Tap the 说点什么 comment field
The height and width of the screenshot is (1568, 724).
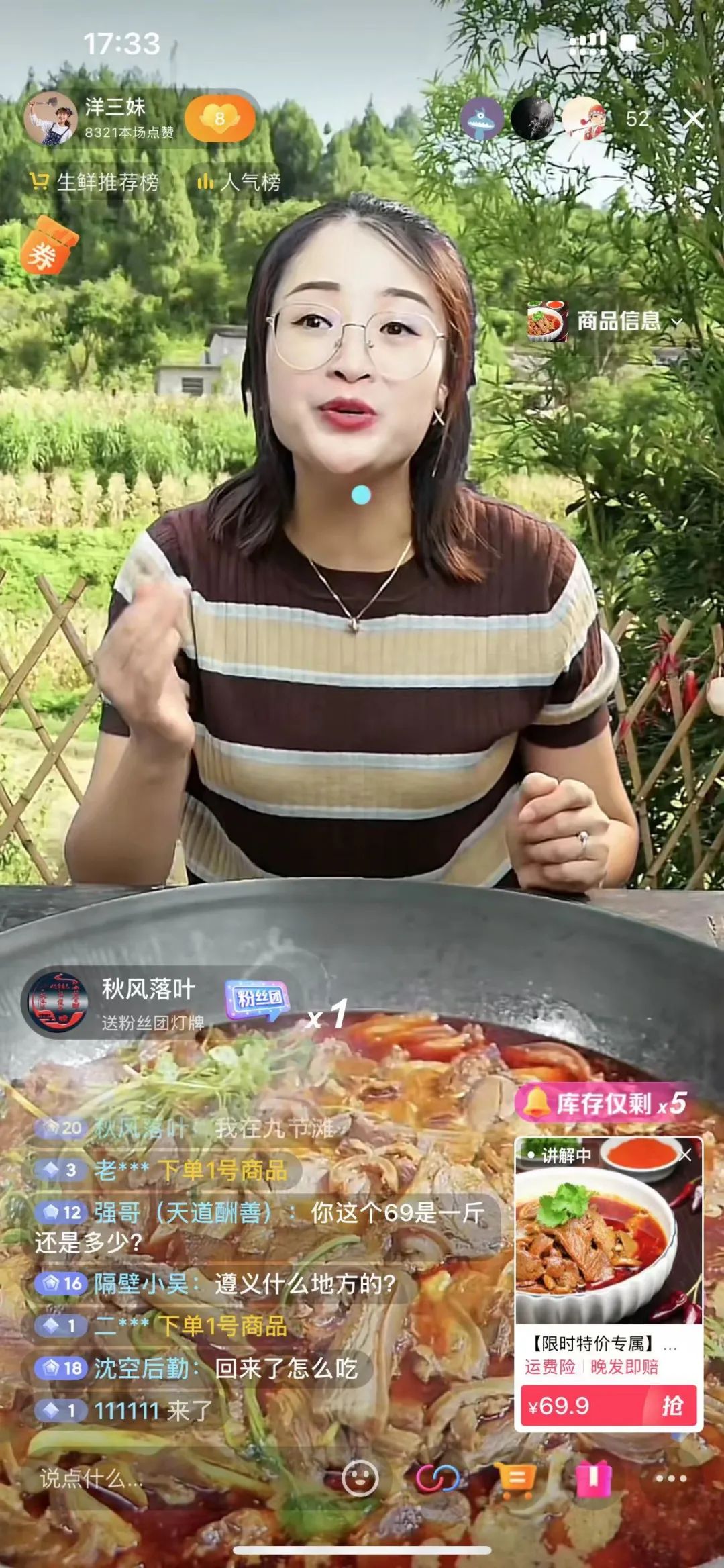[x=134, y=1478]
